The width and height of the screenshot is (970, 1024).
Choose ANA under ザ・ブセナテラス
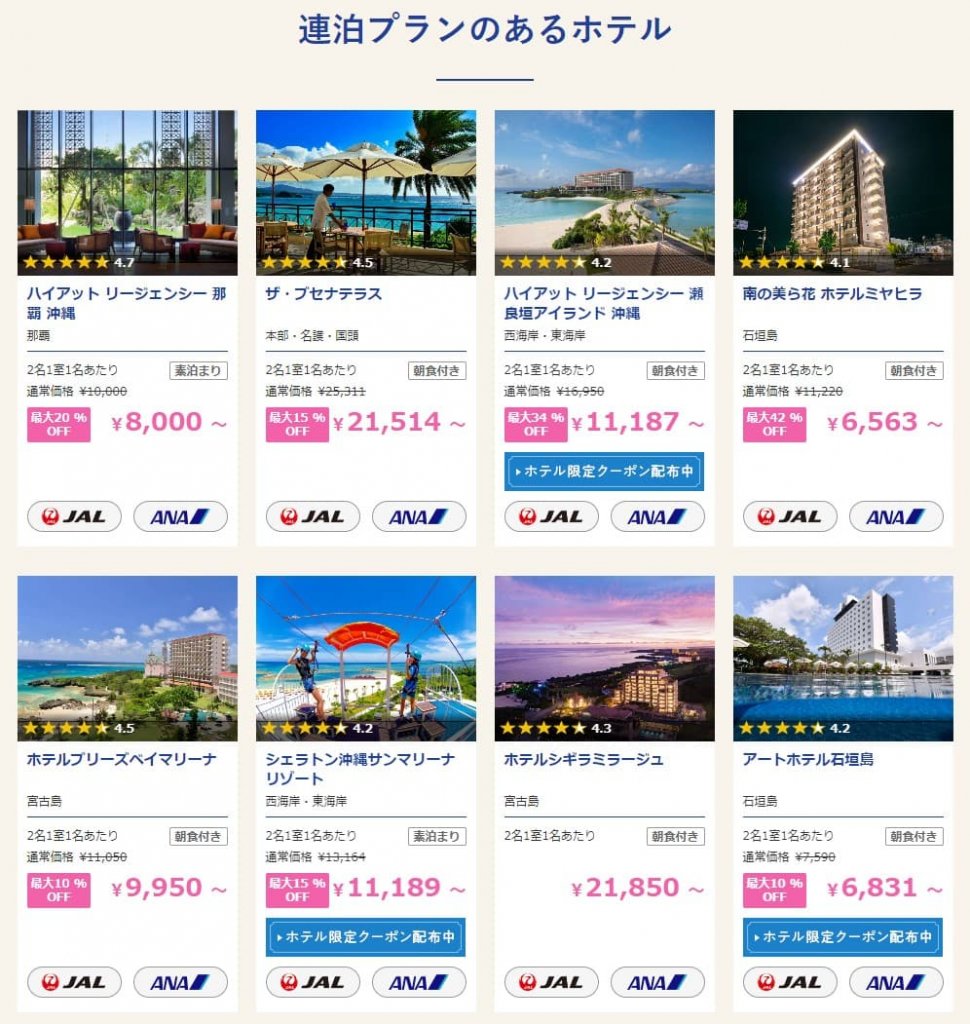(x=419, y=517)
